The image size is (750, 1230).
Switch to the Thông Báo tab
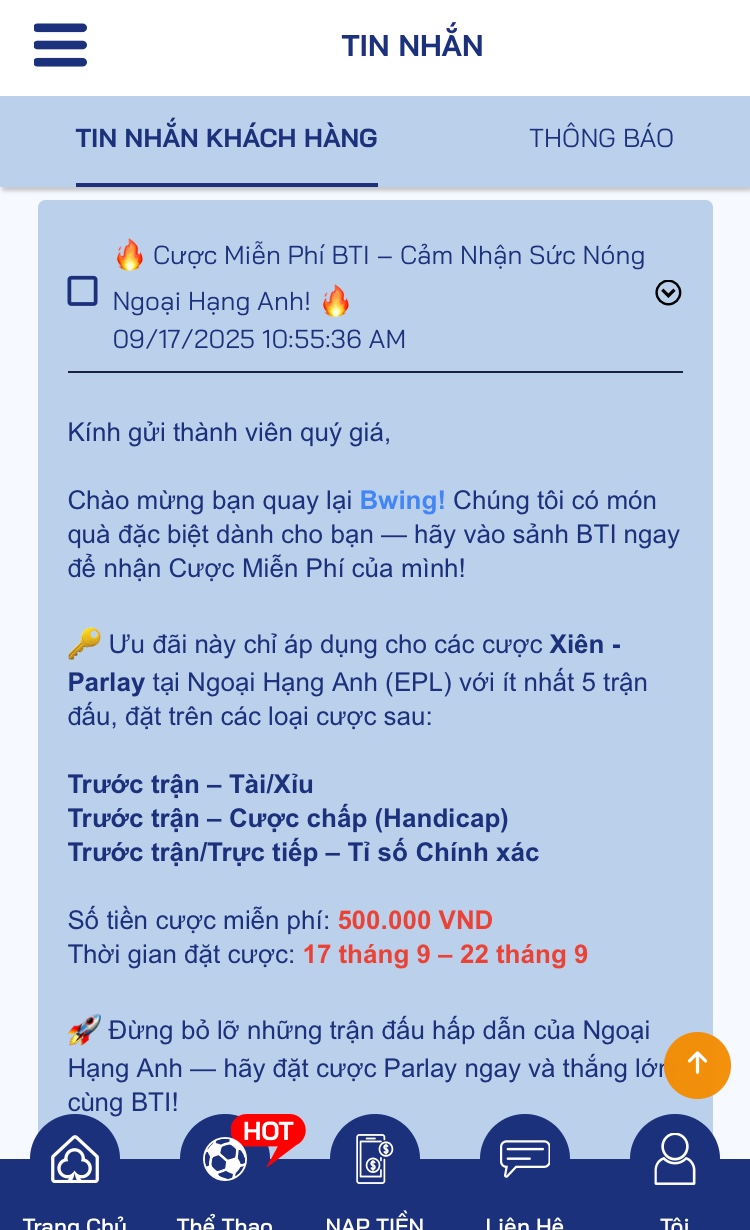(601, 138)
